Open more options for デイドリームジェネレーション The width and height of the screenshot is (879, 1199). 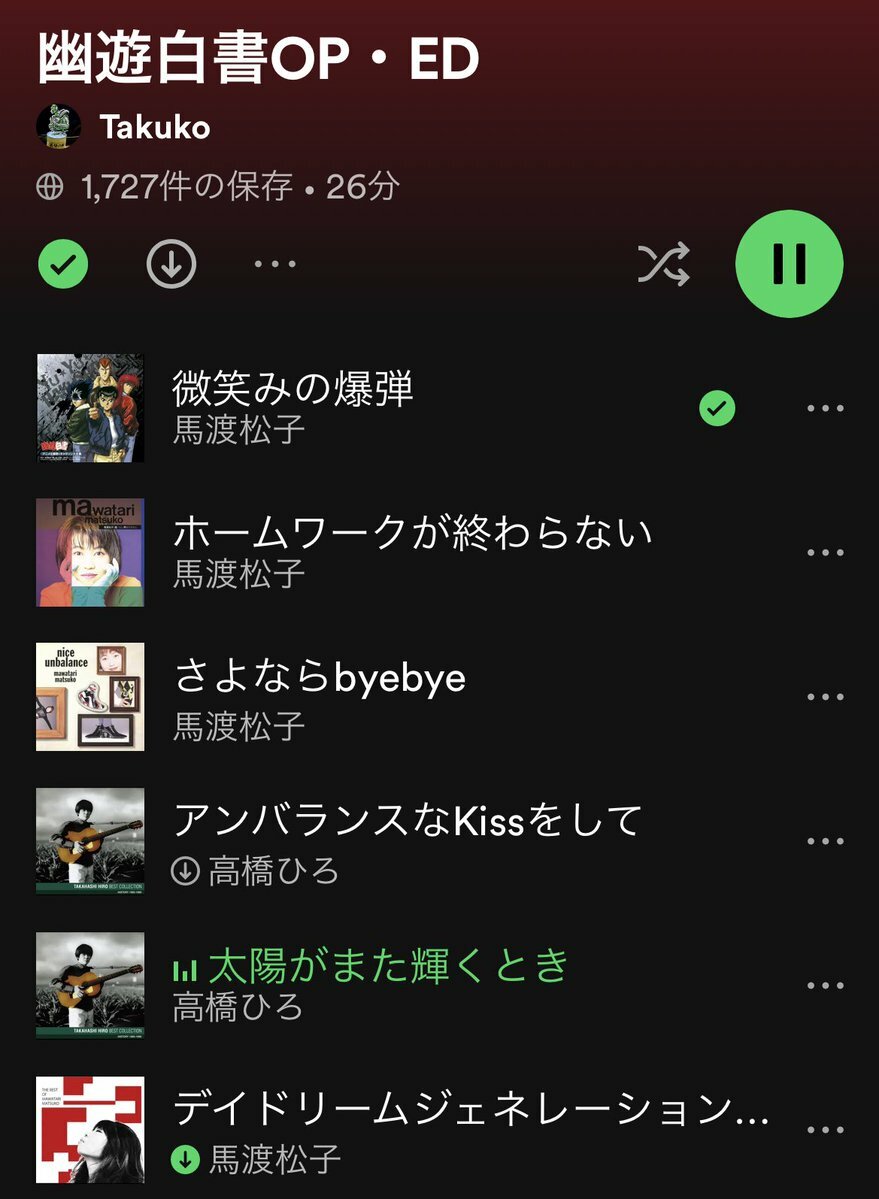825,1130
